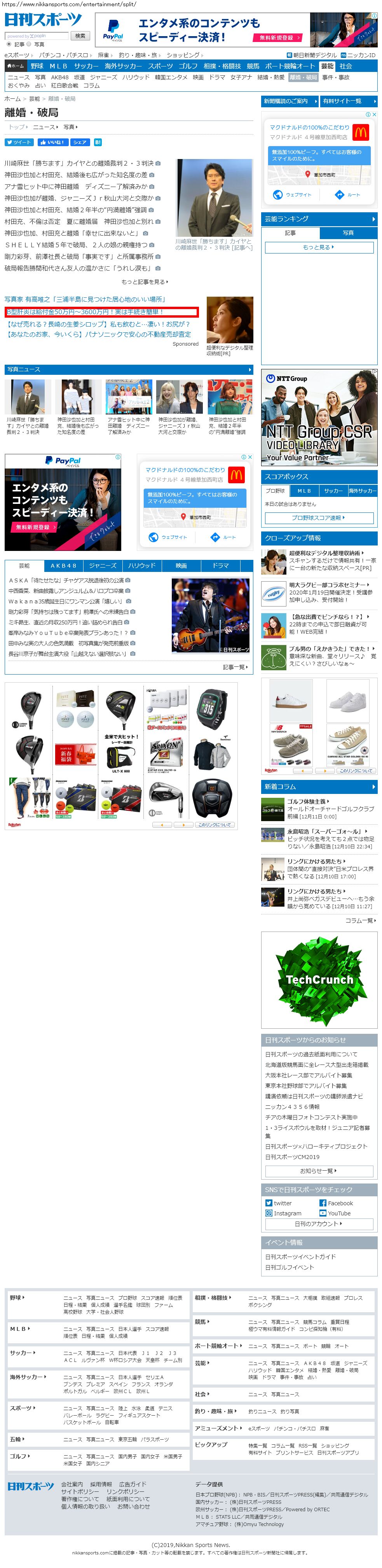The image size is (382, 1568).
Task: Select the 写真 radio button for search
Action: 31,44
